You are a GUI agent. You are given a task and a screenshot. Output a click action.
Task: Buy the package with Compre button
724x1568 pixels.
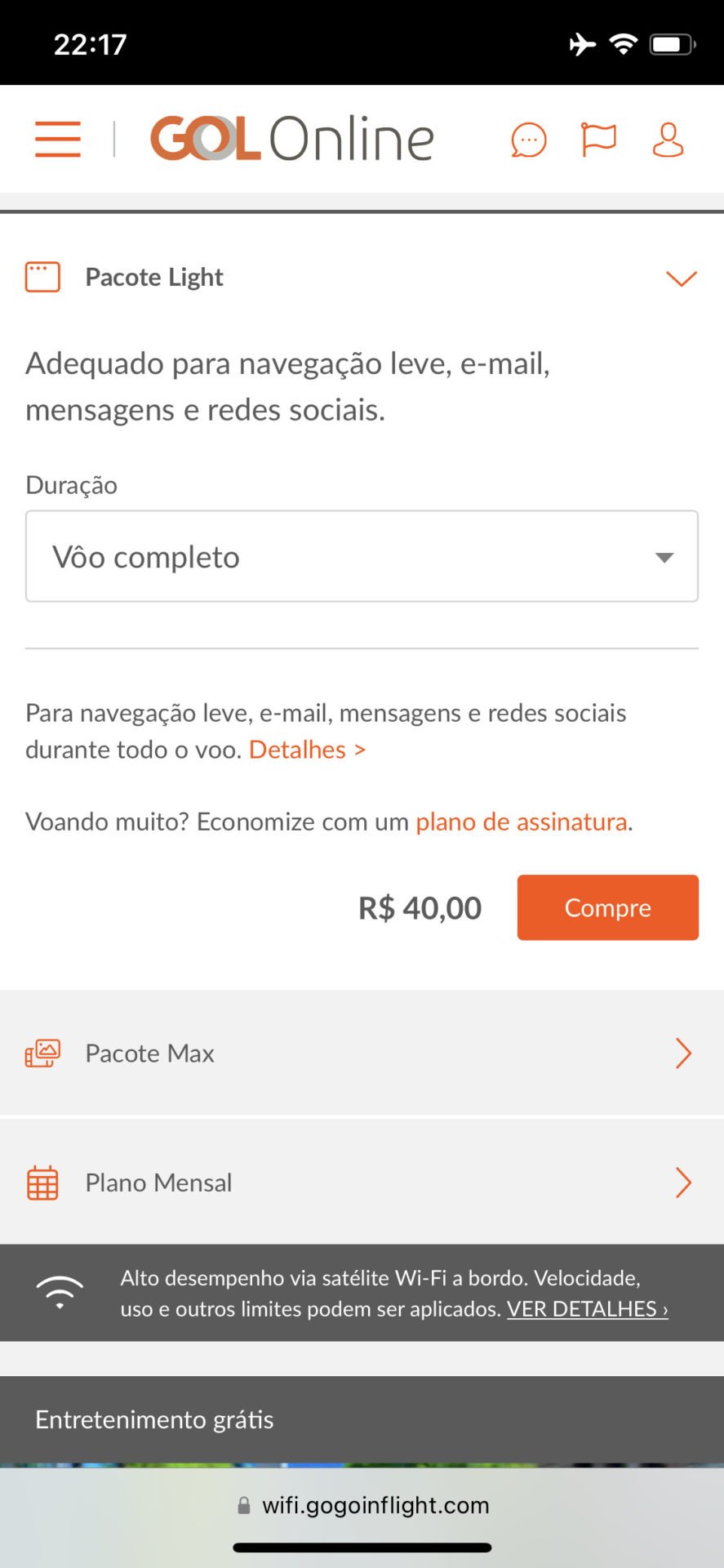tap(607, 907)
